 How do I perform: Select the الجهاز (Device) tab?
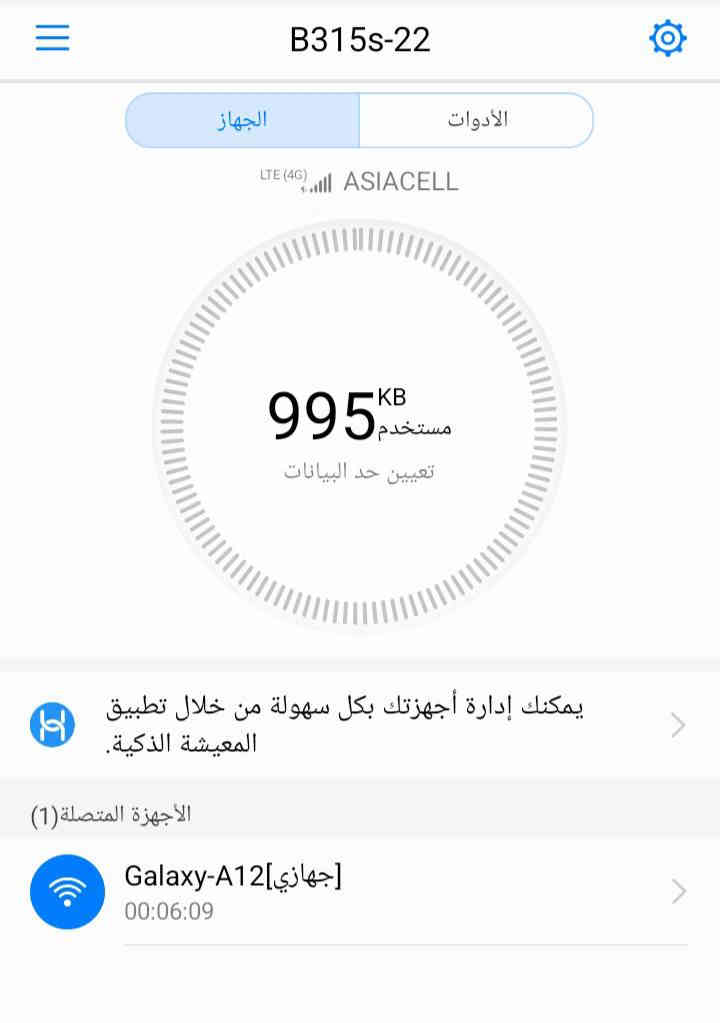(x=243, y=119)
